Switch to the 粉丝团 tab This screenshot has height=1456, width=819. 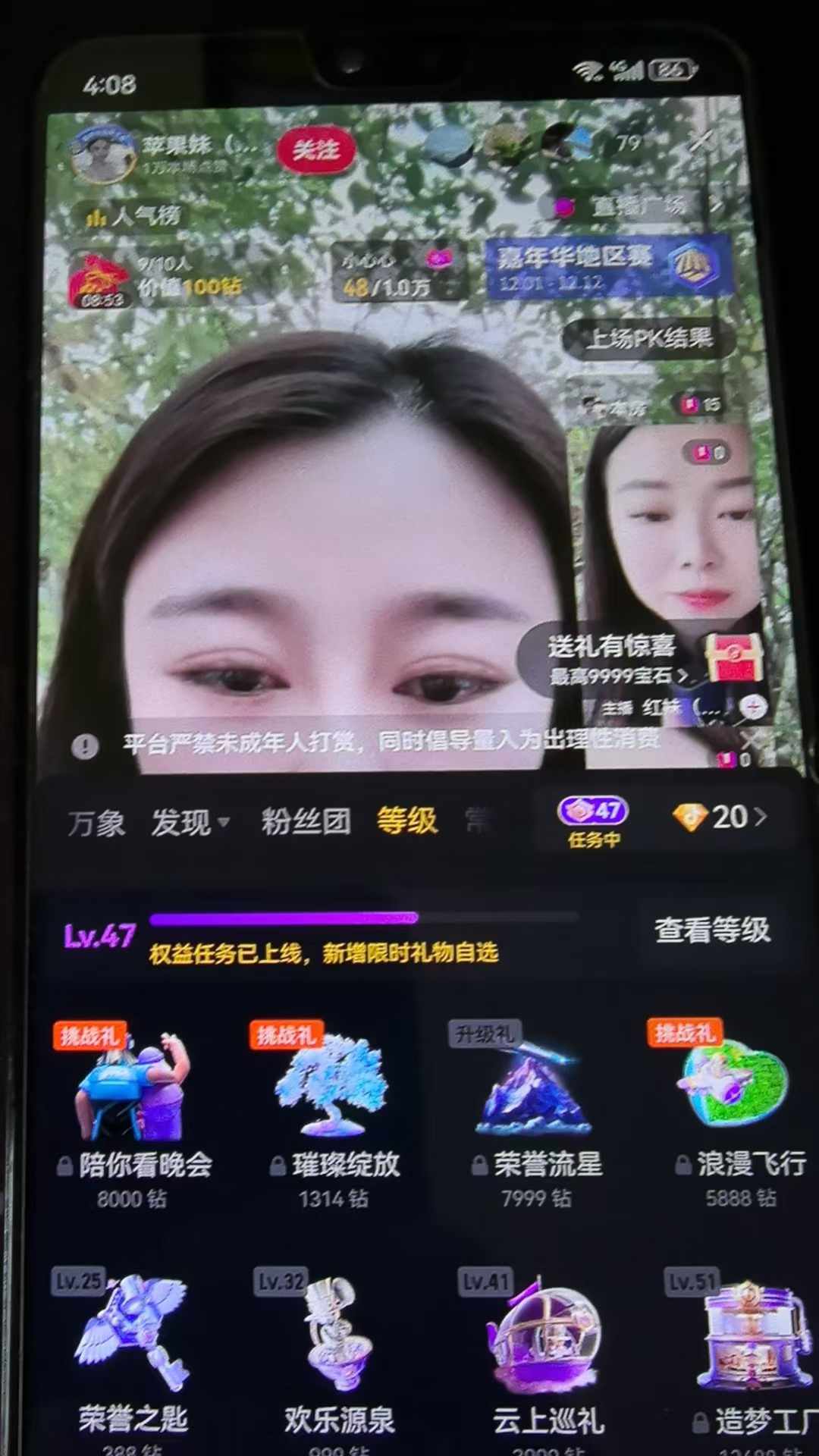pos(306,821)
